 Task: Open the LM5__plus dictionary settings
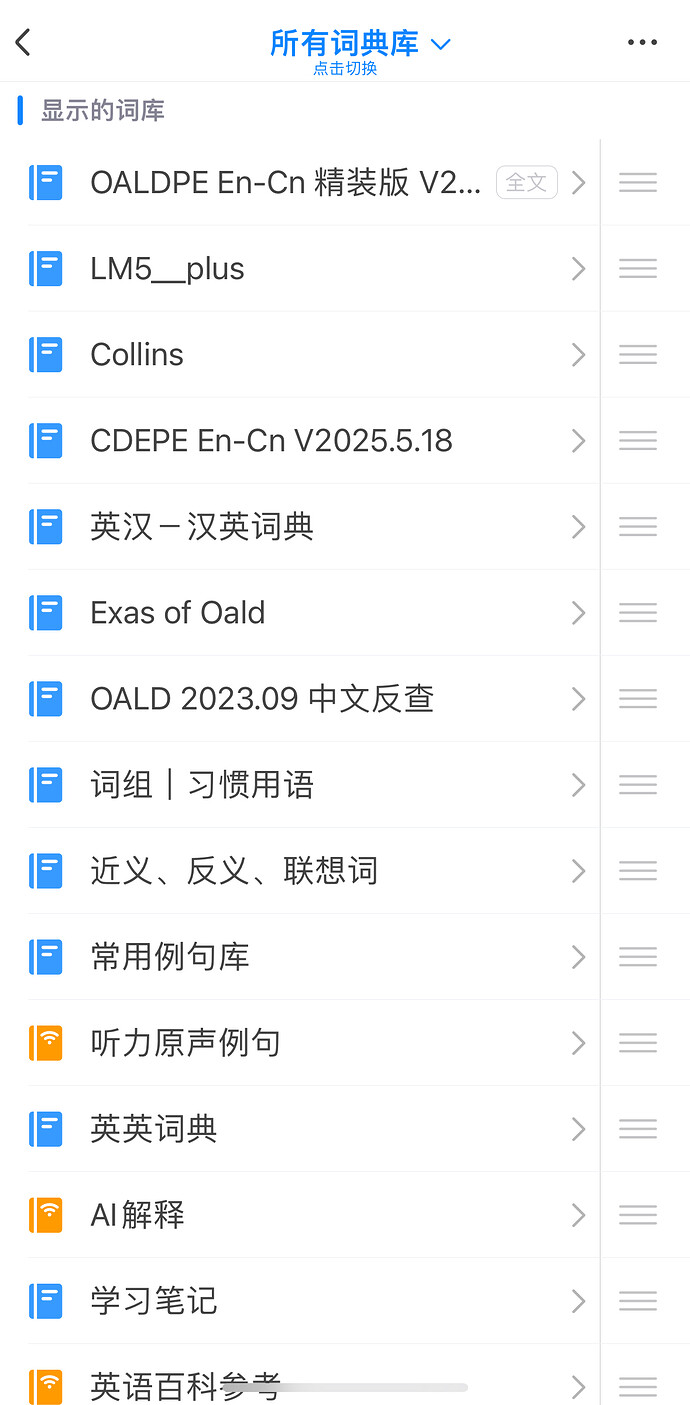point(300,269)
